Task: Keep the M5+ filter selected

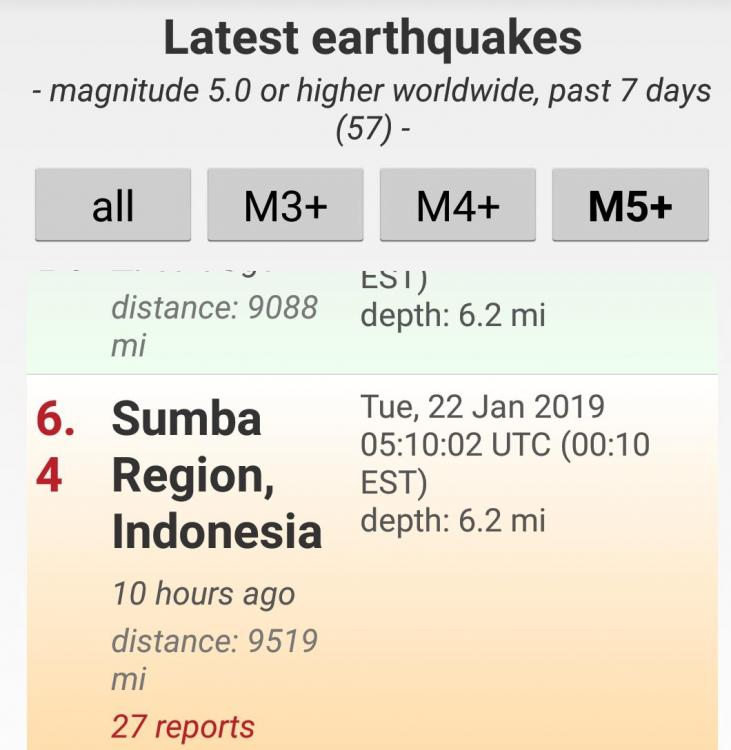Action: [630, 204]
